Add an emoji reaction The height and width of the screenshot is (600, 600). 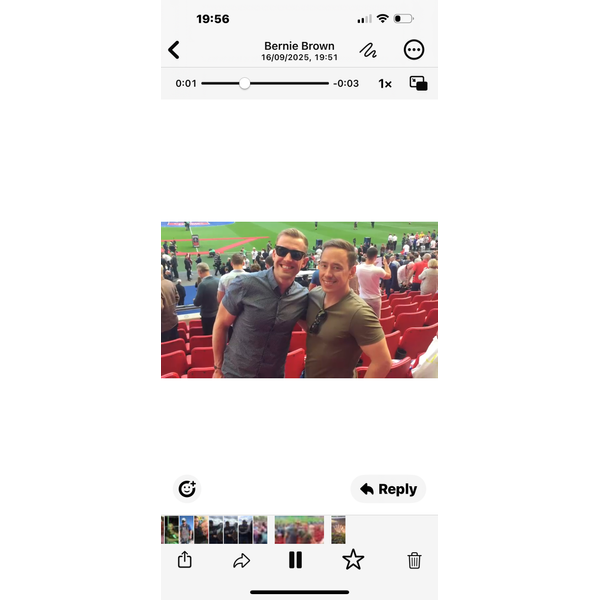pyautogui.click(x=187, y=489)
